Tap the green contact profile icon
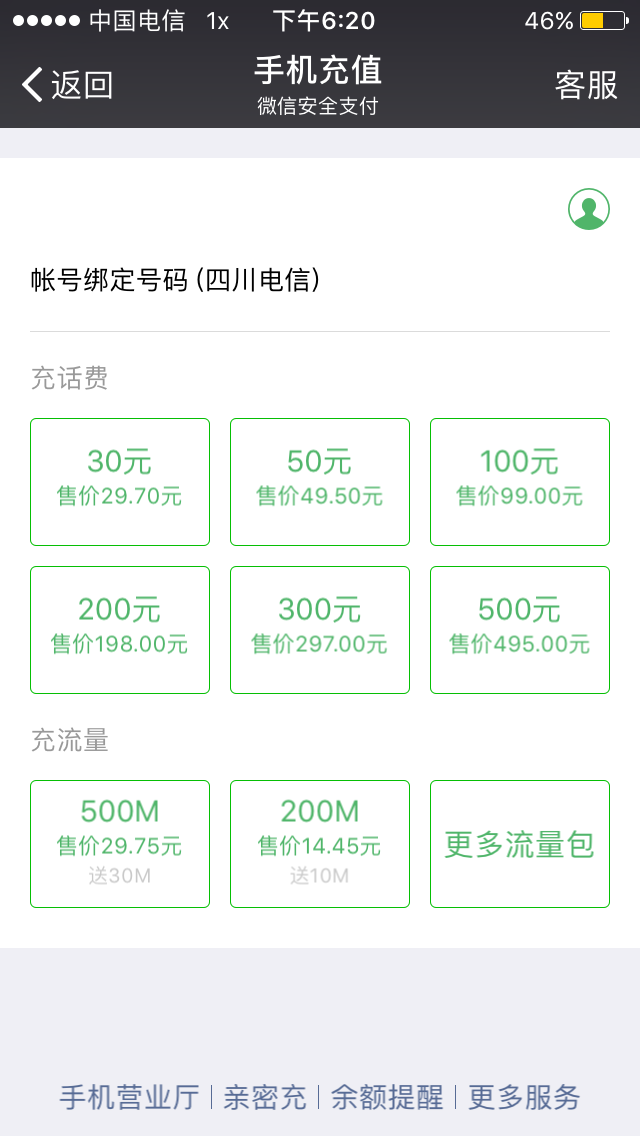Viewport: 640px width, 1136px height. click(x=589, y=209)
